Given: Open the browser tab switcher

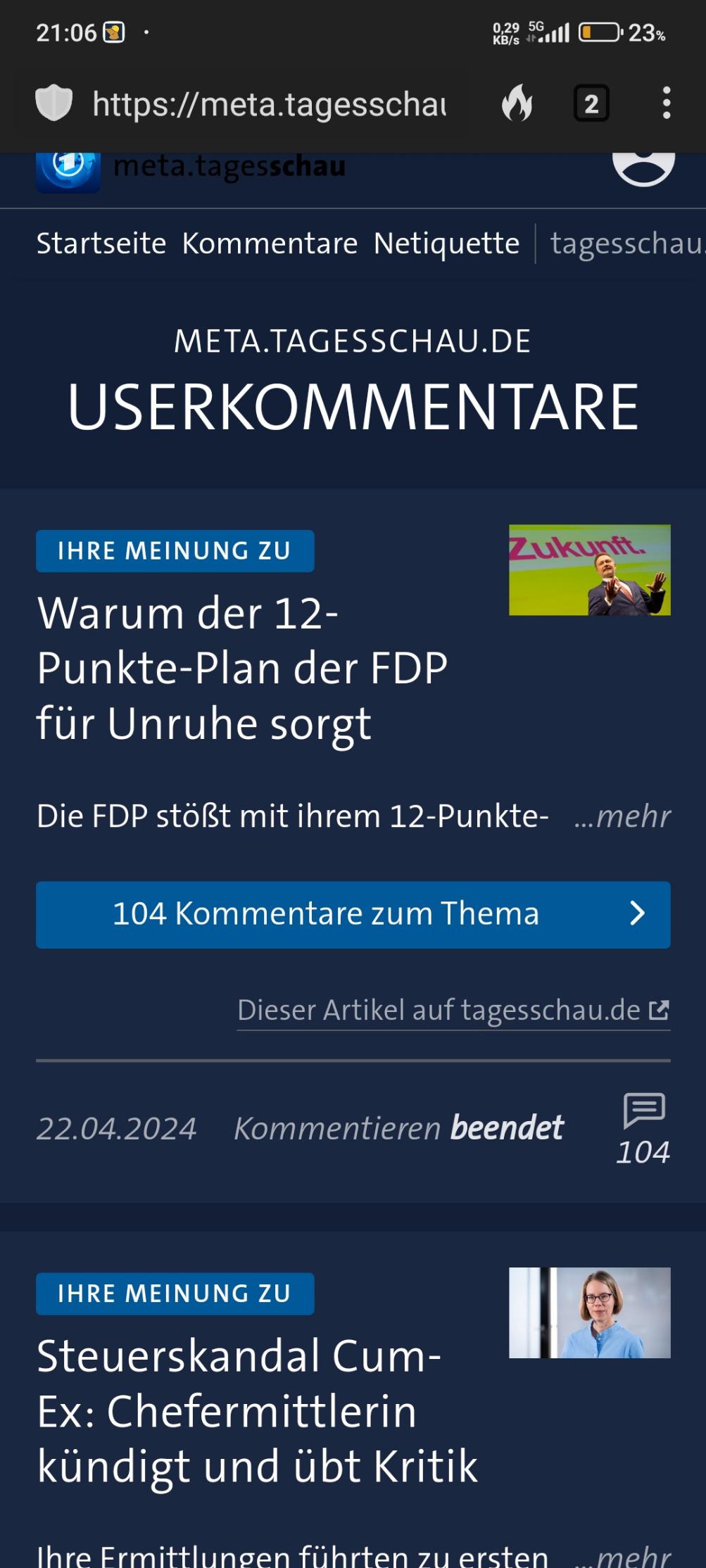Looking at the screenshot, I should 591,104.
